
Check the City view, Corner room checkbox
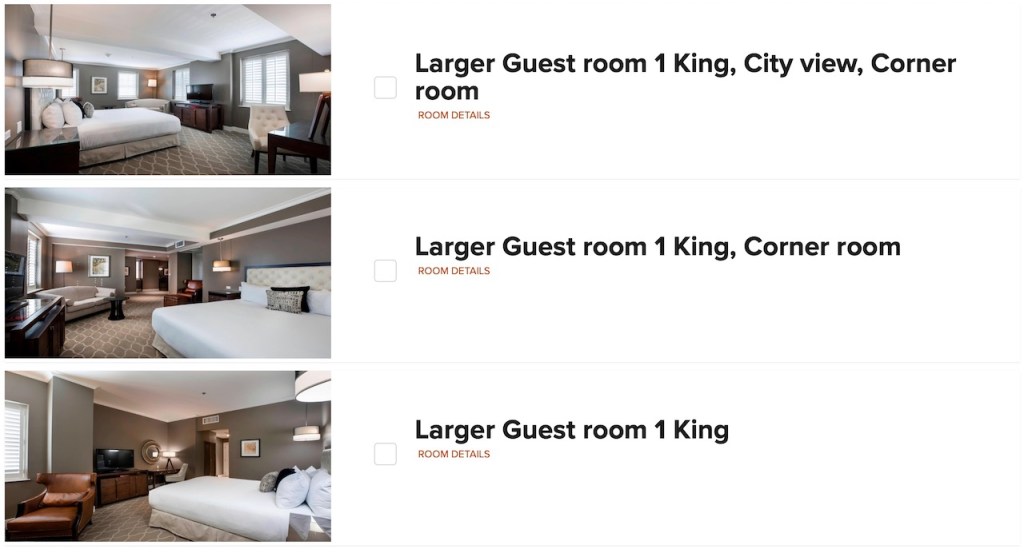pyautogui.click(x=385, y=88)
